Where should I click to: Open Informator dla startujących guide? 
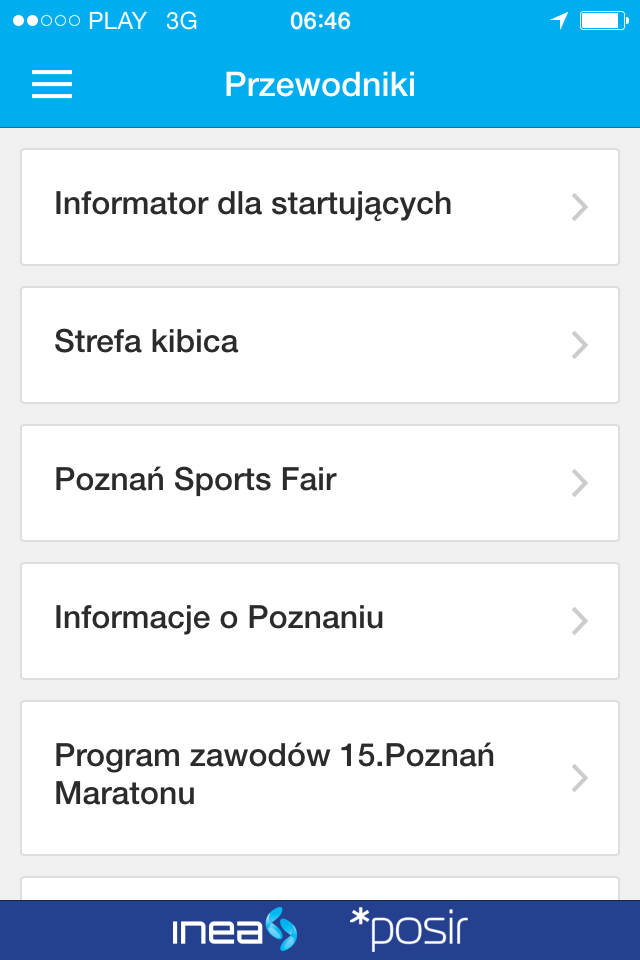(320, 207)
